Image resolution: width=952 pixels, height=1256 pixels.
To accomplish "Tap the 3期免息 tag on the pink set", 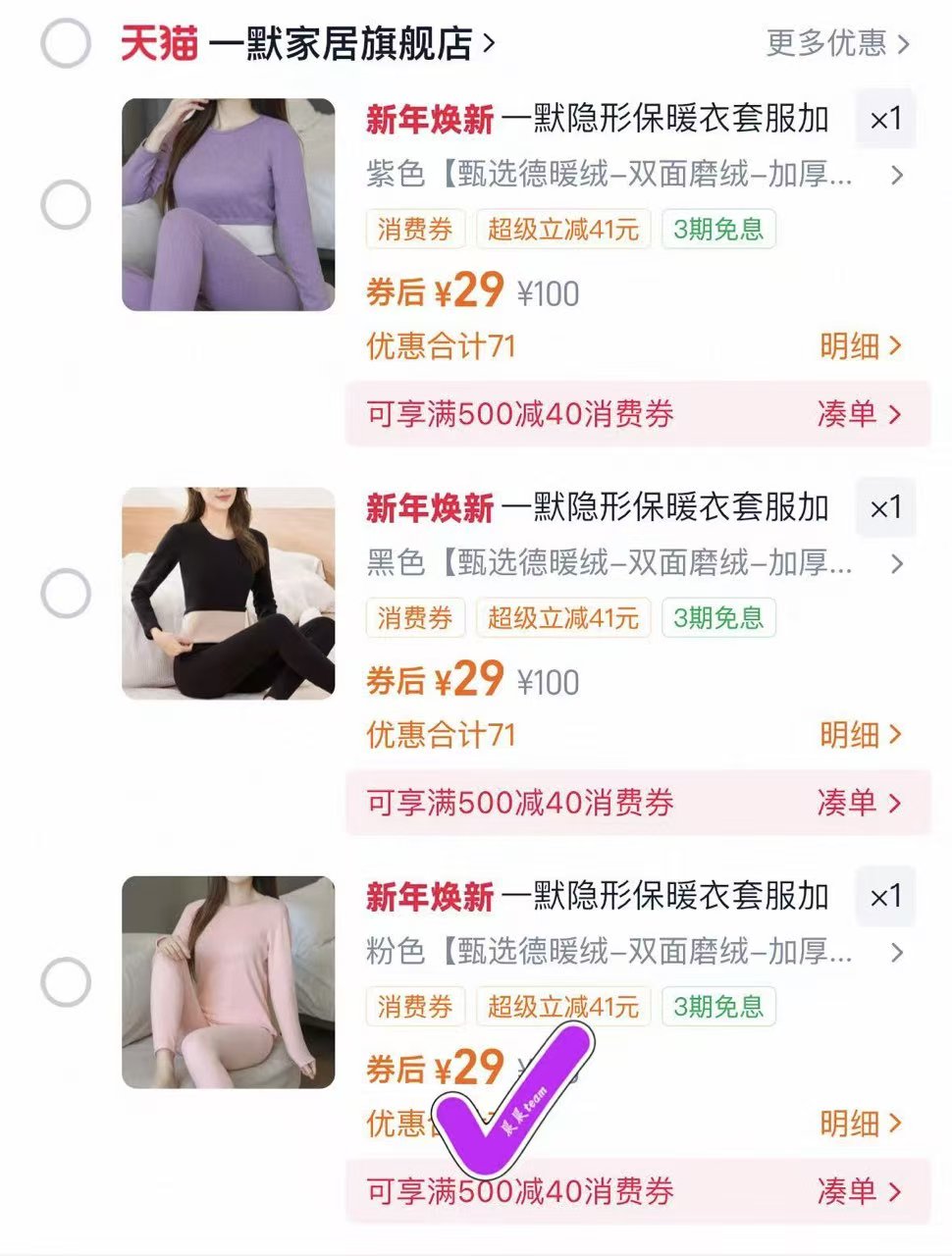I will coord(721,1006).
